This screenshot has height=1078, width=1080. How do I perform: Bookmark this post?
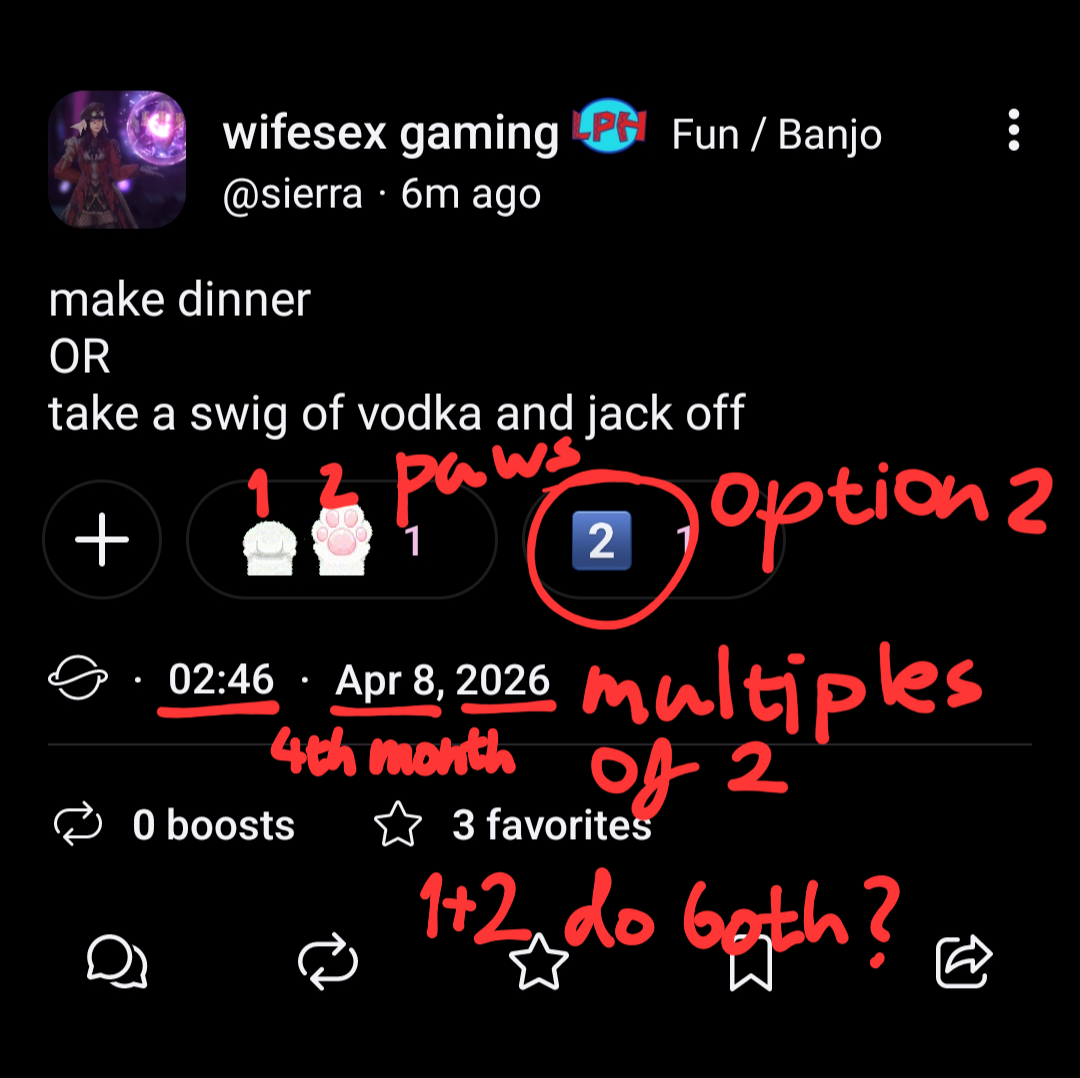click(x=750, y=962)
